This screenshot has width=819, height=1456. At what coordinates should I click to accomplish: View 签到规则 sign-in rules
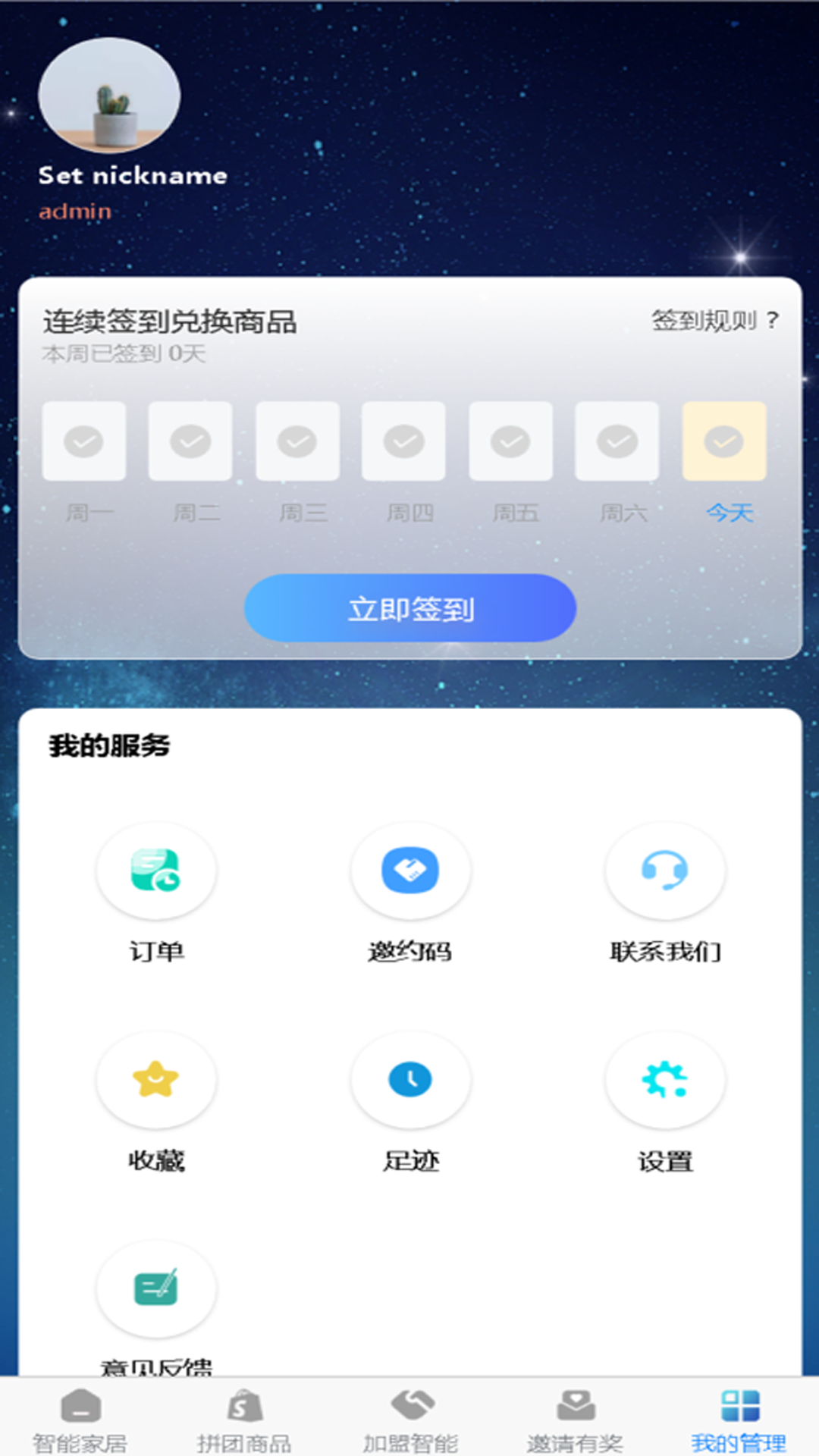714,320
